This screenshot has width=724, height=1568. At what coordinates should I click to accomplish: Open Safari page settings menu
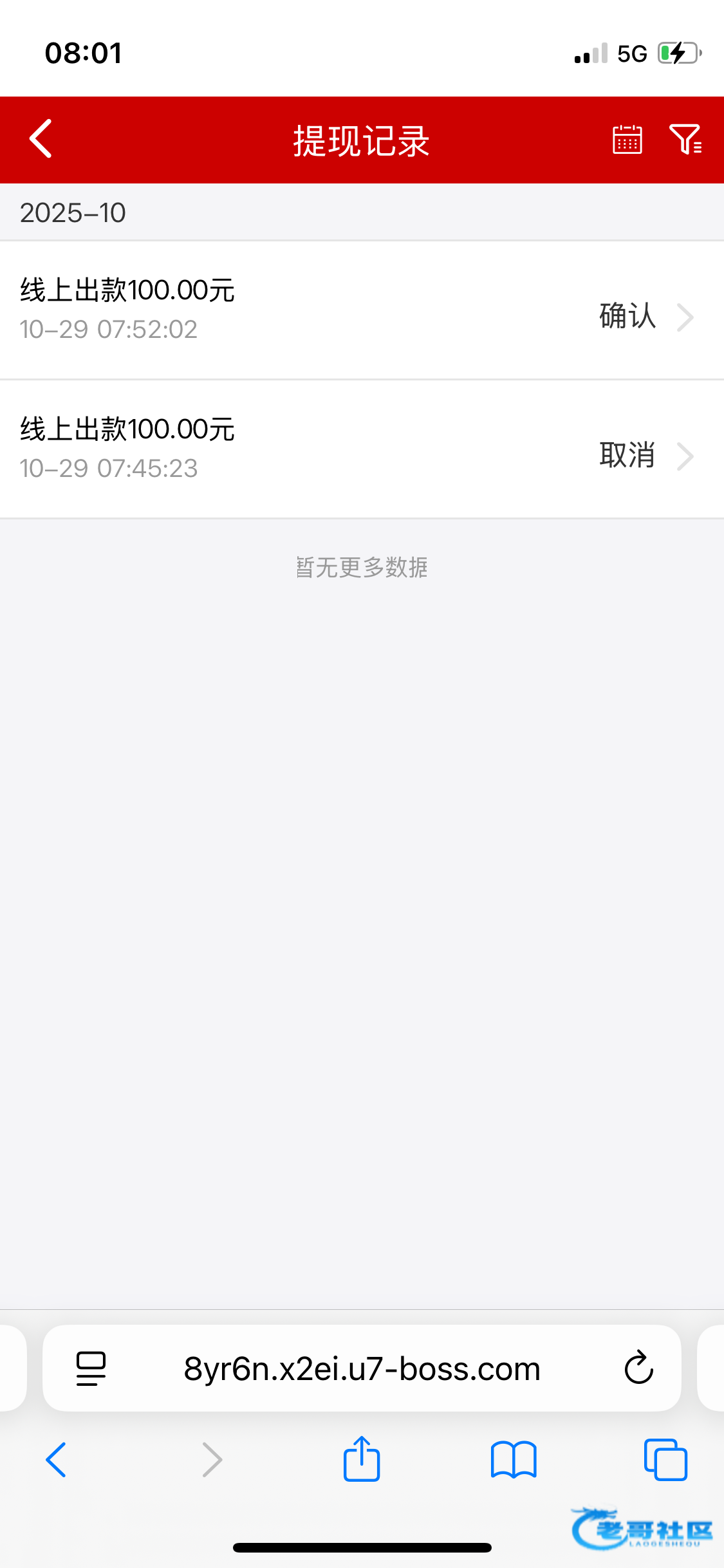pos(91,1368)
